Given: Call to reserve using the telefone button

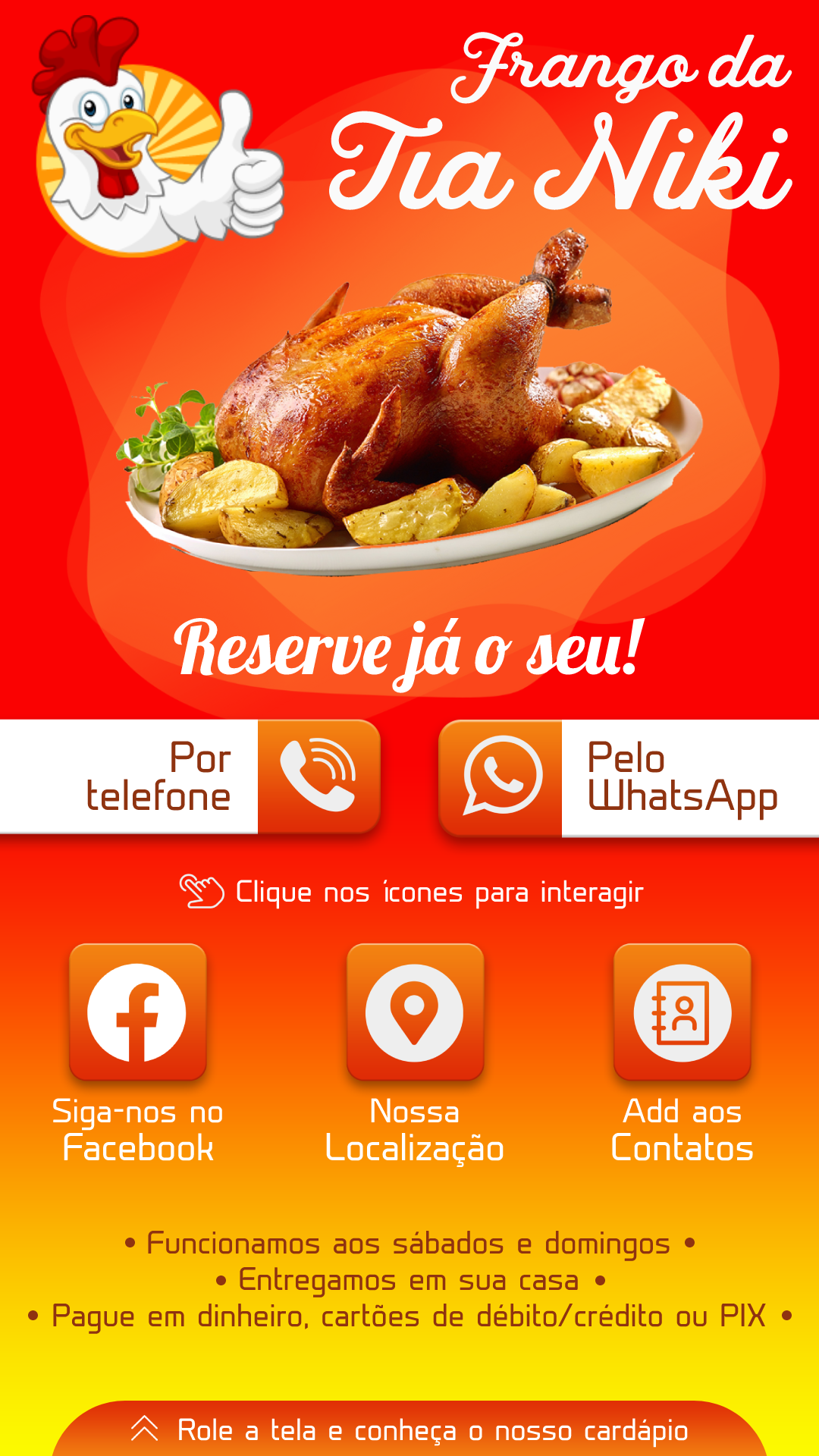Looking at the screenshot, I should point(318,777).
